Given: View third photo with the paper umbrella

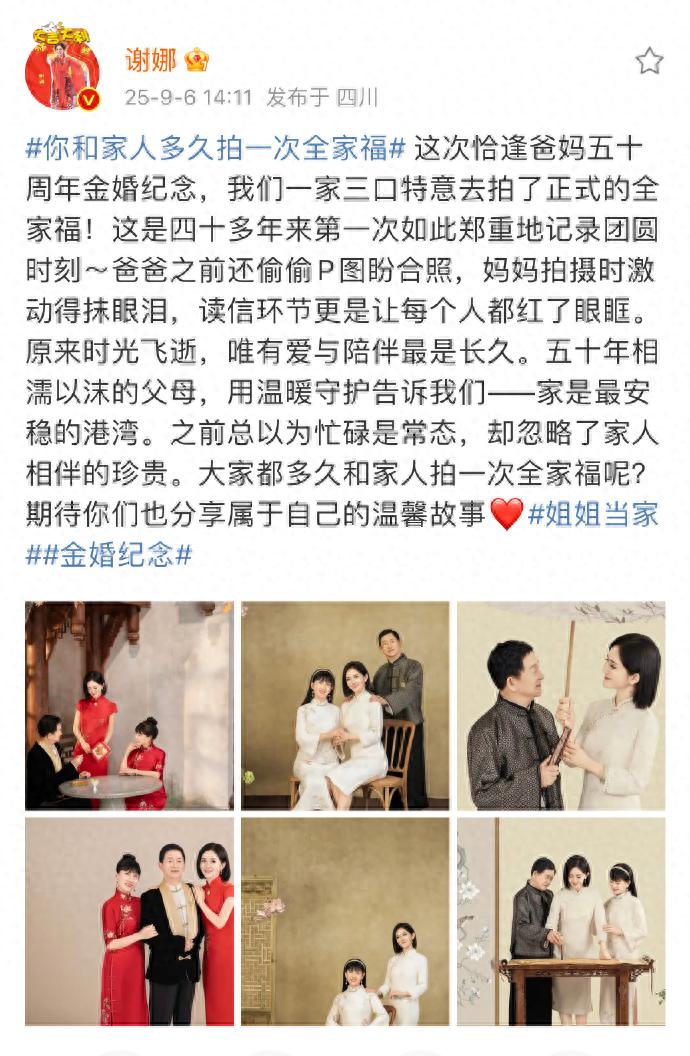Looking at the screenshot, I should (x=561, y=705).
